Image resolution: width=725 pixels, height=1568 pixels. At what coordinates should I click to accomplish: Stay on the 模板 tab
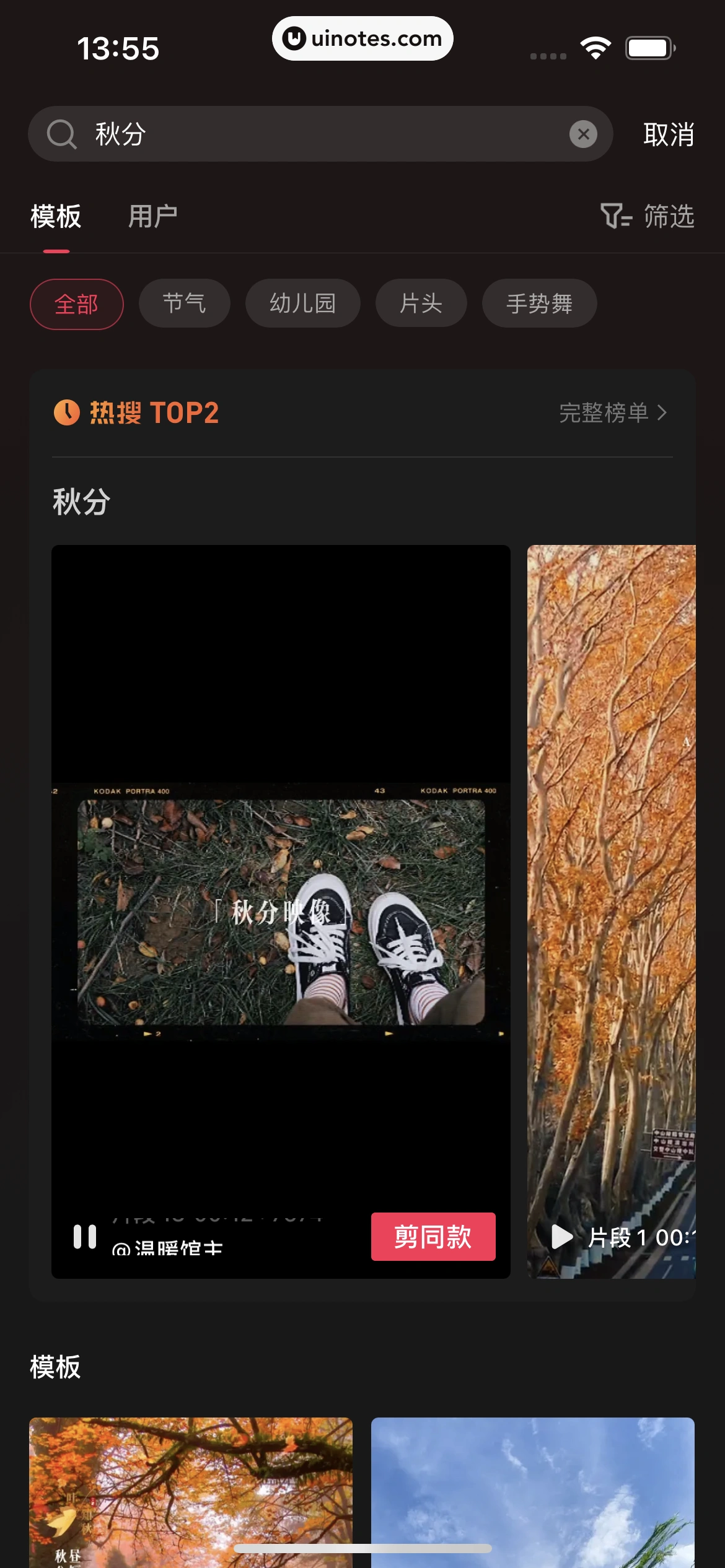tap(56, 216)
